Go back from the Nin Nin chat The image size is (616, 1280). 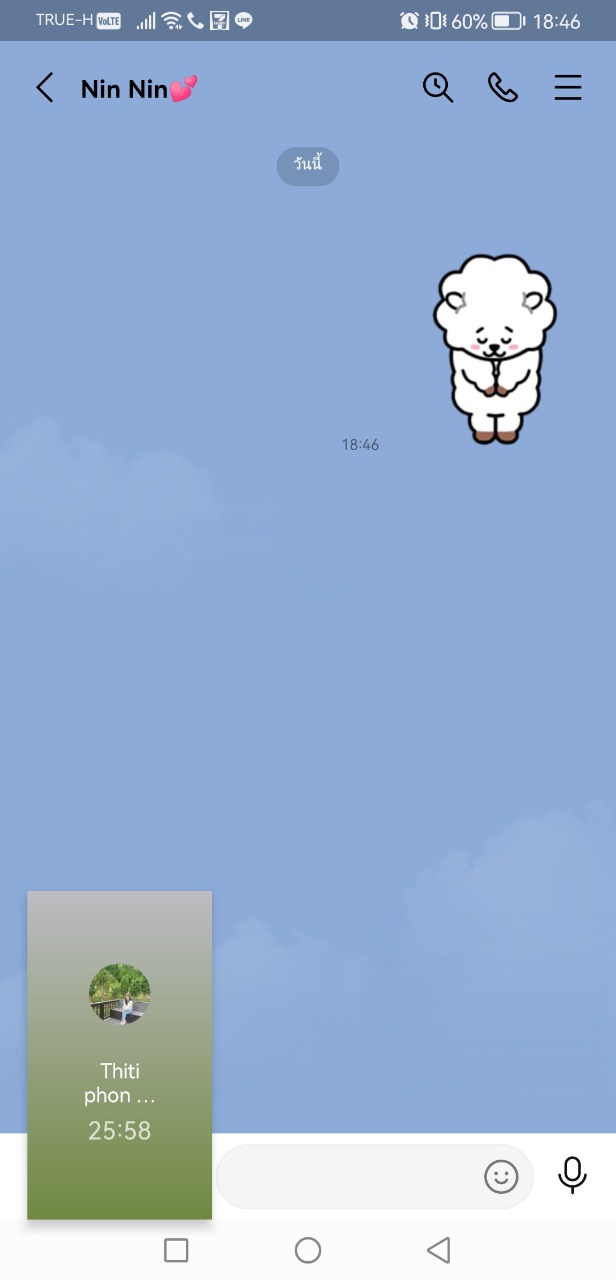pyautogui.click(x=44, y=88)
